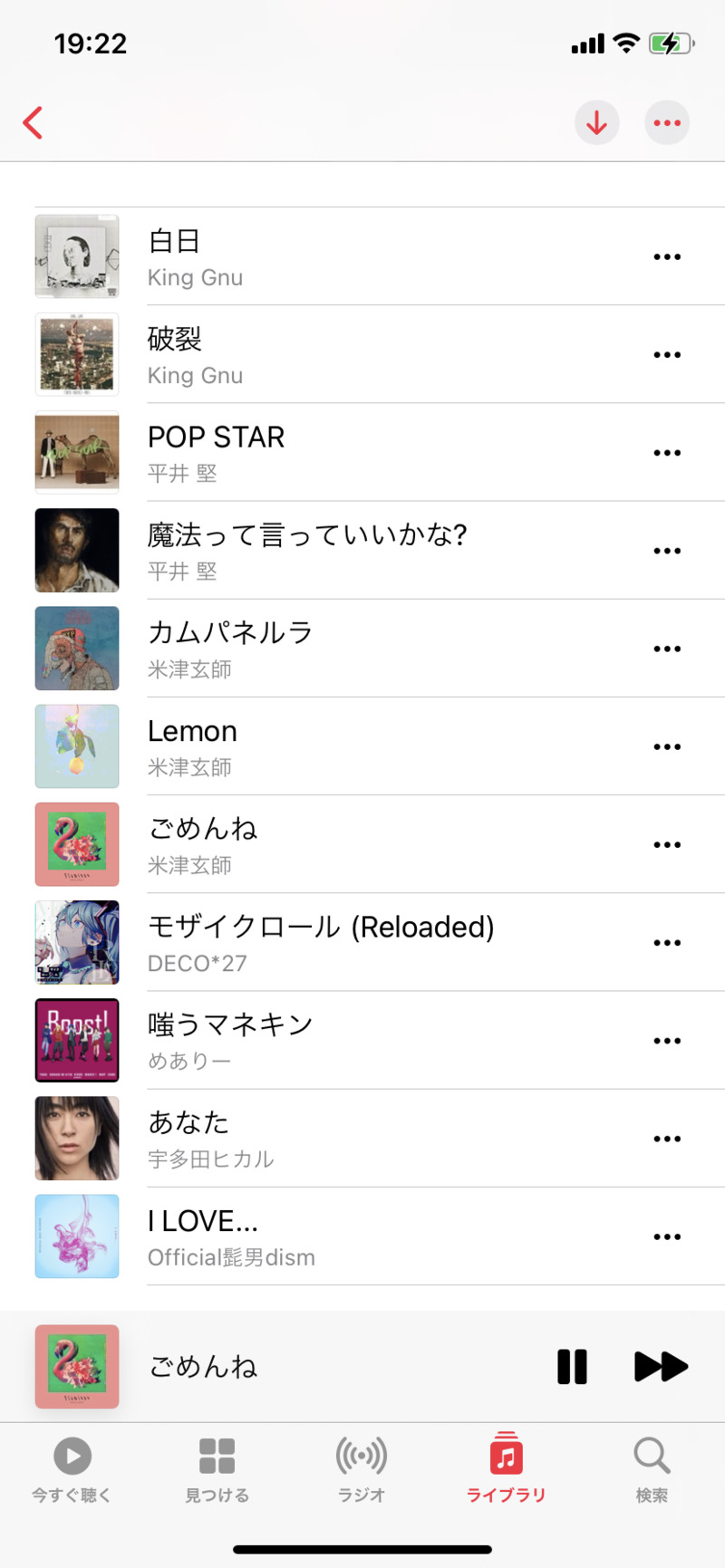Screen dimensions: 725x1568
Task: Pause the currently playing song
Action: coord(572,1366)
